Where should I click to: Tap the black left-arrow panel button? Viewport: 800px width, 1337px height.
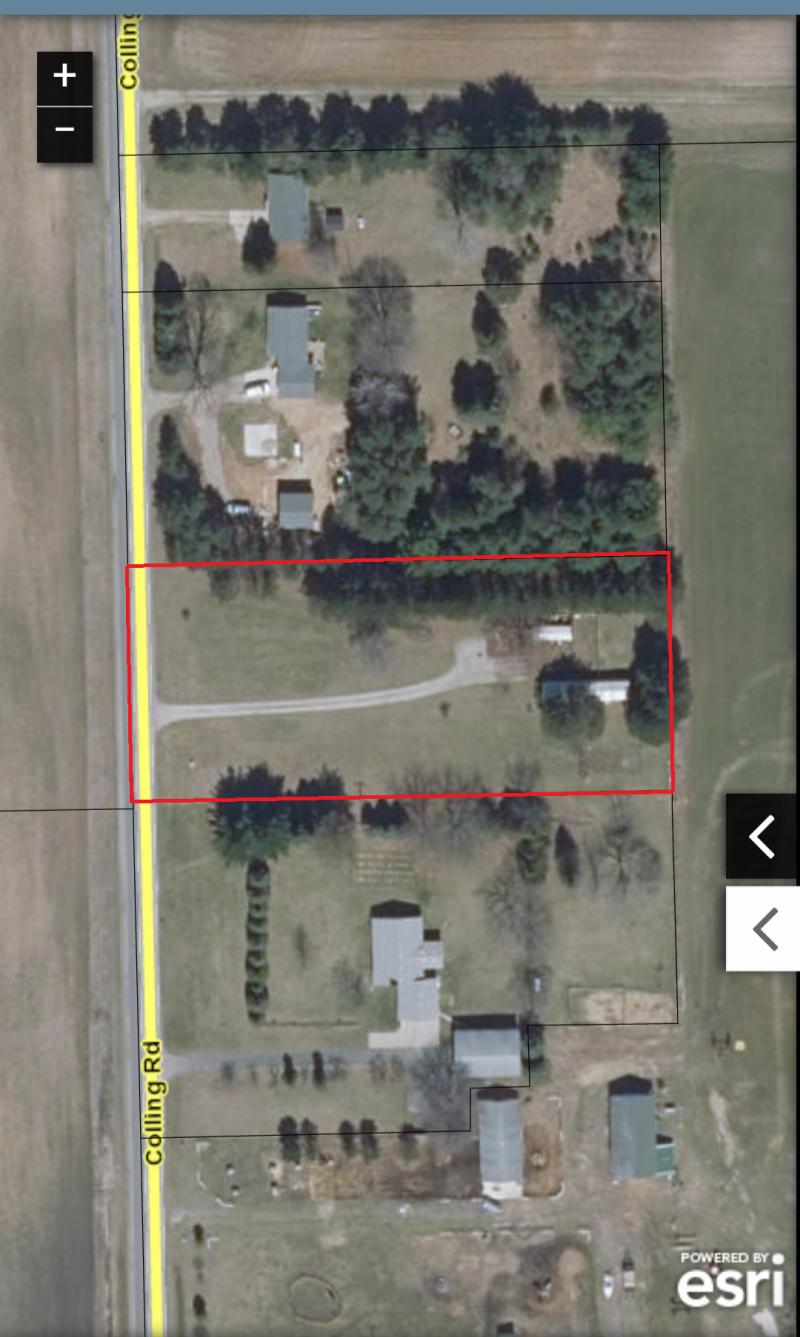pos(763,836)
